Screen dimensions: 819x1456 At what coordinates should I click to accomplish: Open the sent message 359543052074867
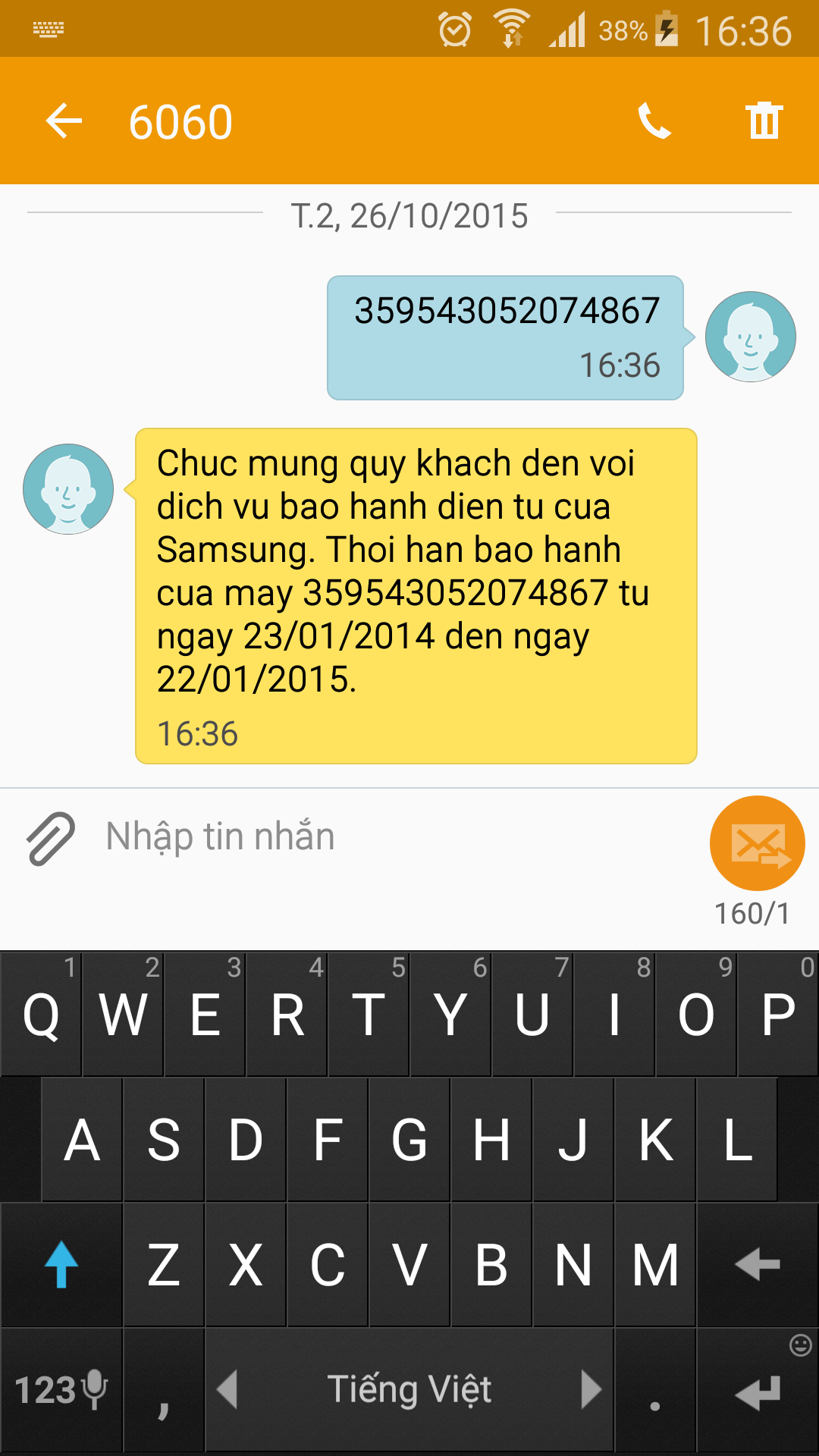505,337
